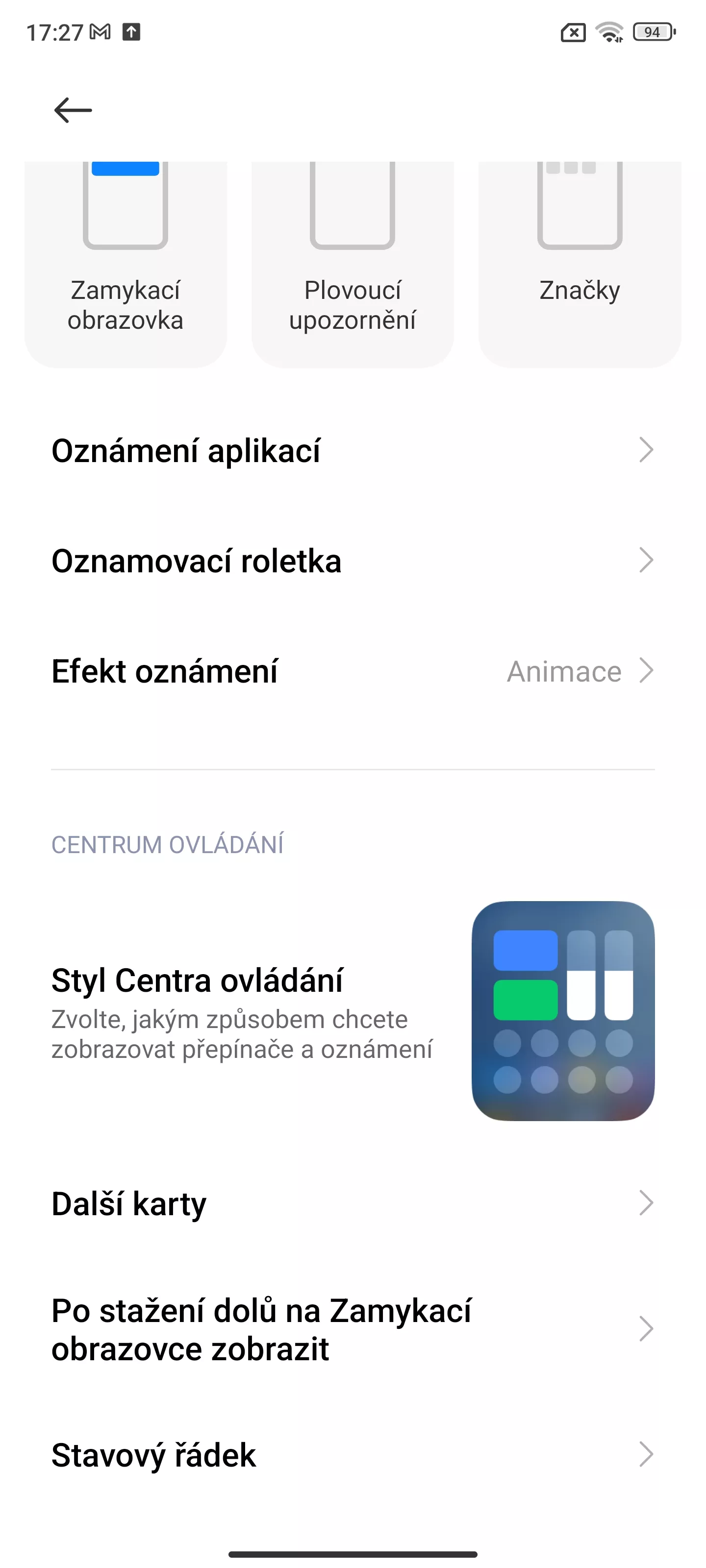
Task: Open the Další karty row
Action: click(x=353, y=1203)
